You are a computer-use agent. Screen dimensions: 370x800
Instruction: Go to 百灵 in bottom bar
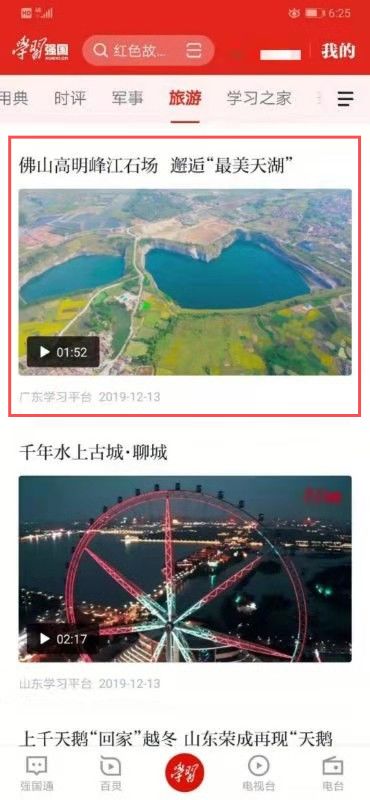coord(111,773)
